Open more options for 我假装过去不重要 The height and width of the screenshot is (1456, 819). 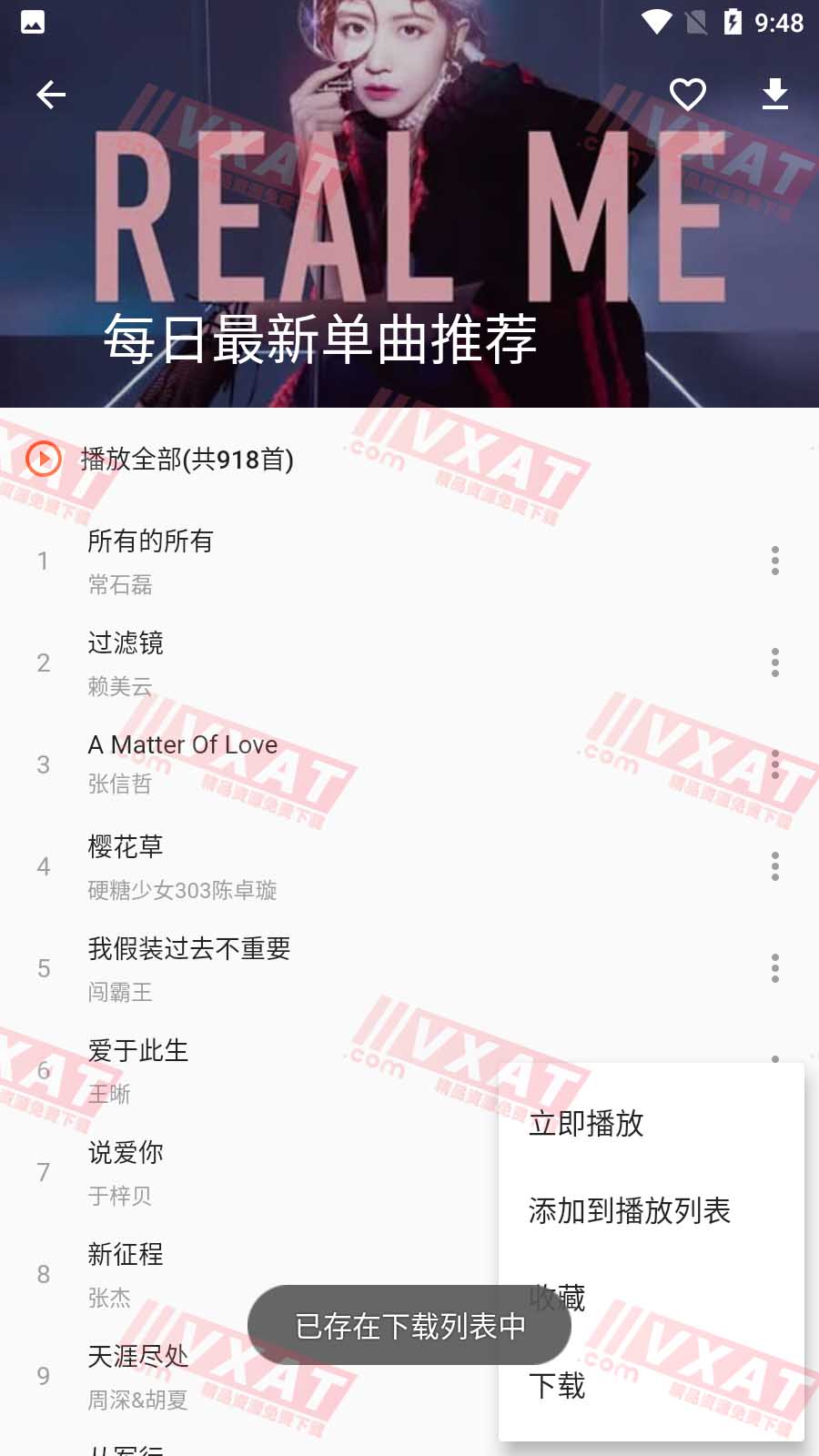click(x=774, y=968)
